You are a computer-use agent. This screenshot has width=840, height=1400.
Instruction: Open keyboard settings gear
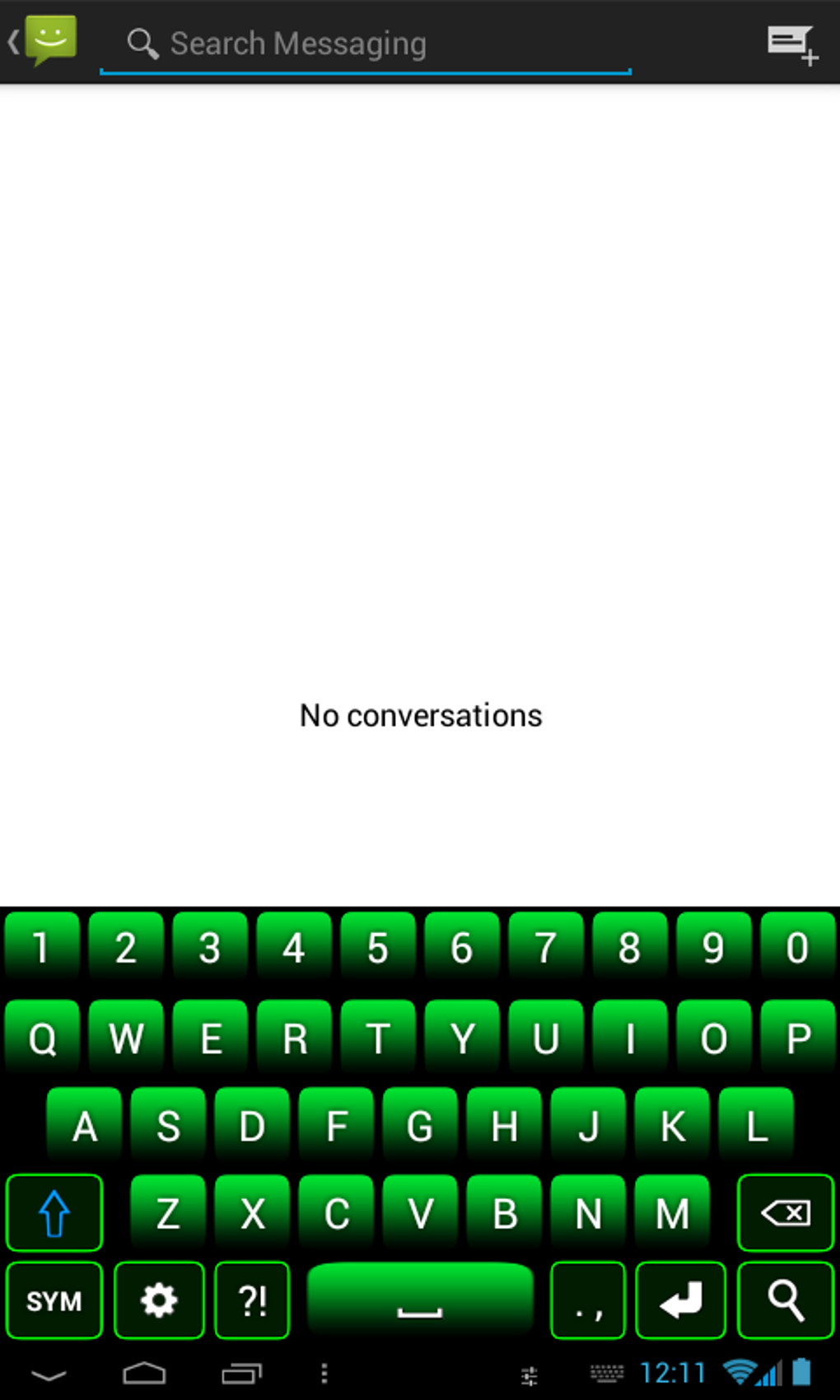click(x=159, y=1301)
